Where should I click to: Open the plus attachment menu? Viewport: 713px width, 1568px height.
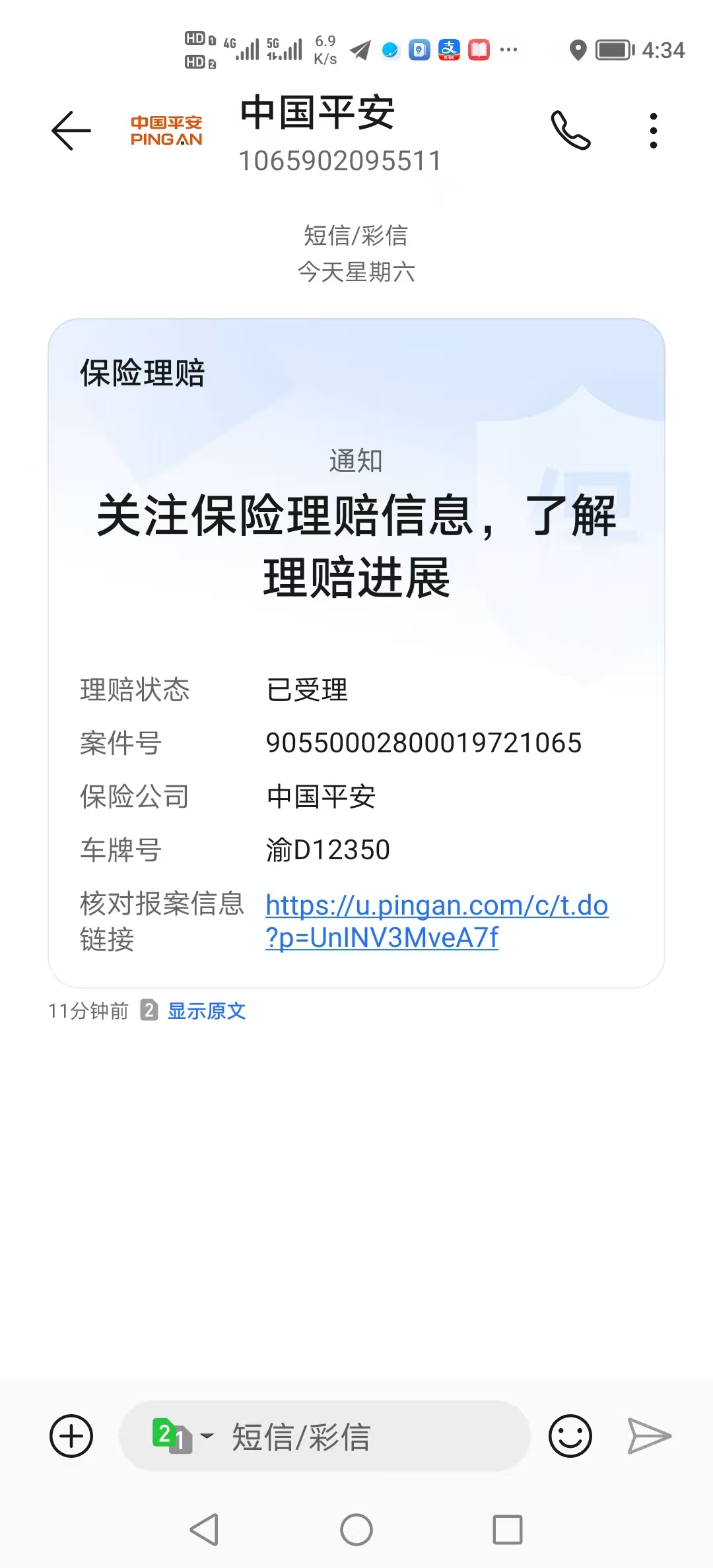click(71, 1435)
